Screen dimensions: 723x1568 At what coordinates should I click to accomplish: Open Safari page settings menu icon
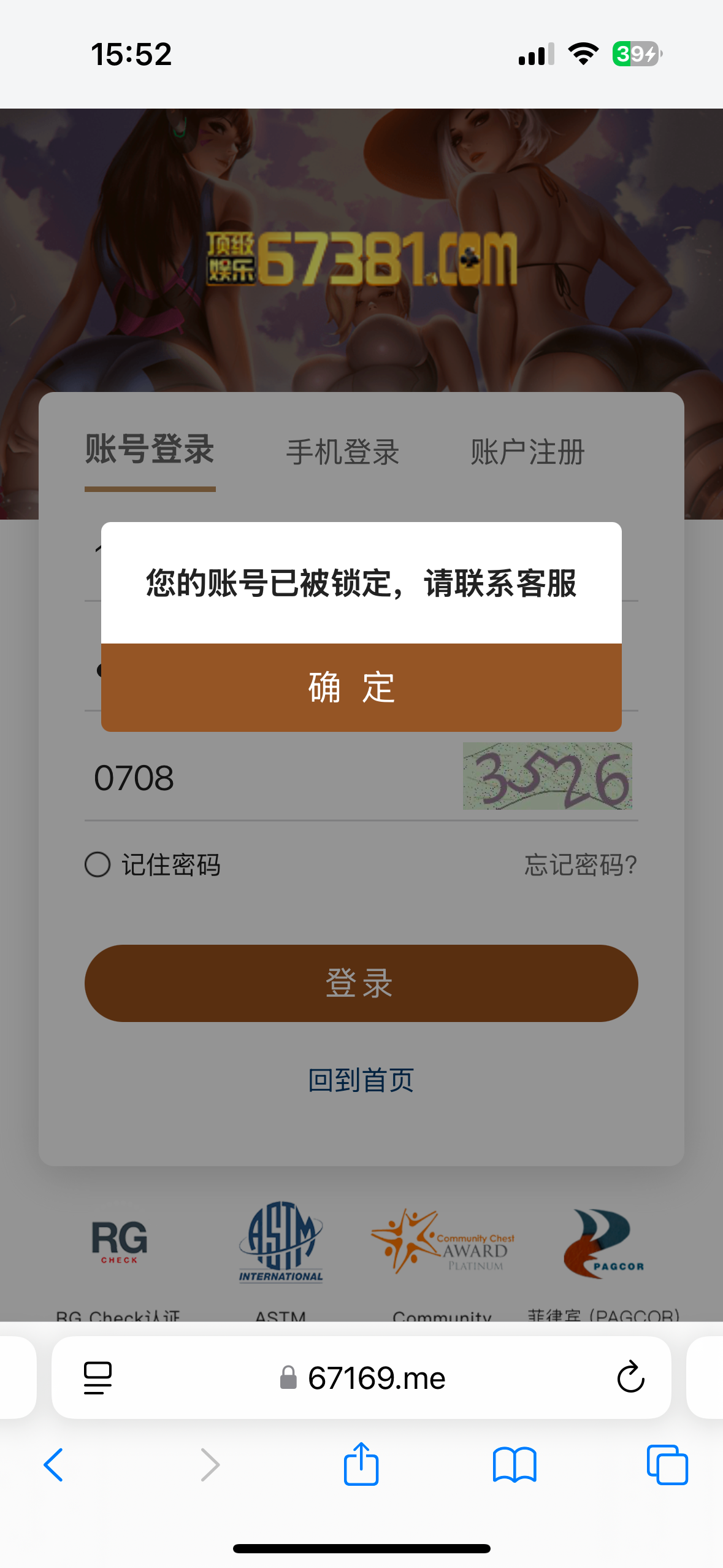pos(98,1378)
